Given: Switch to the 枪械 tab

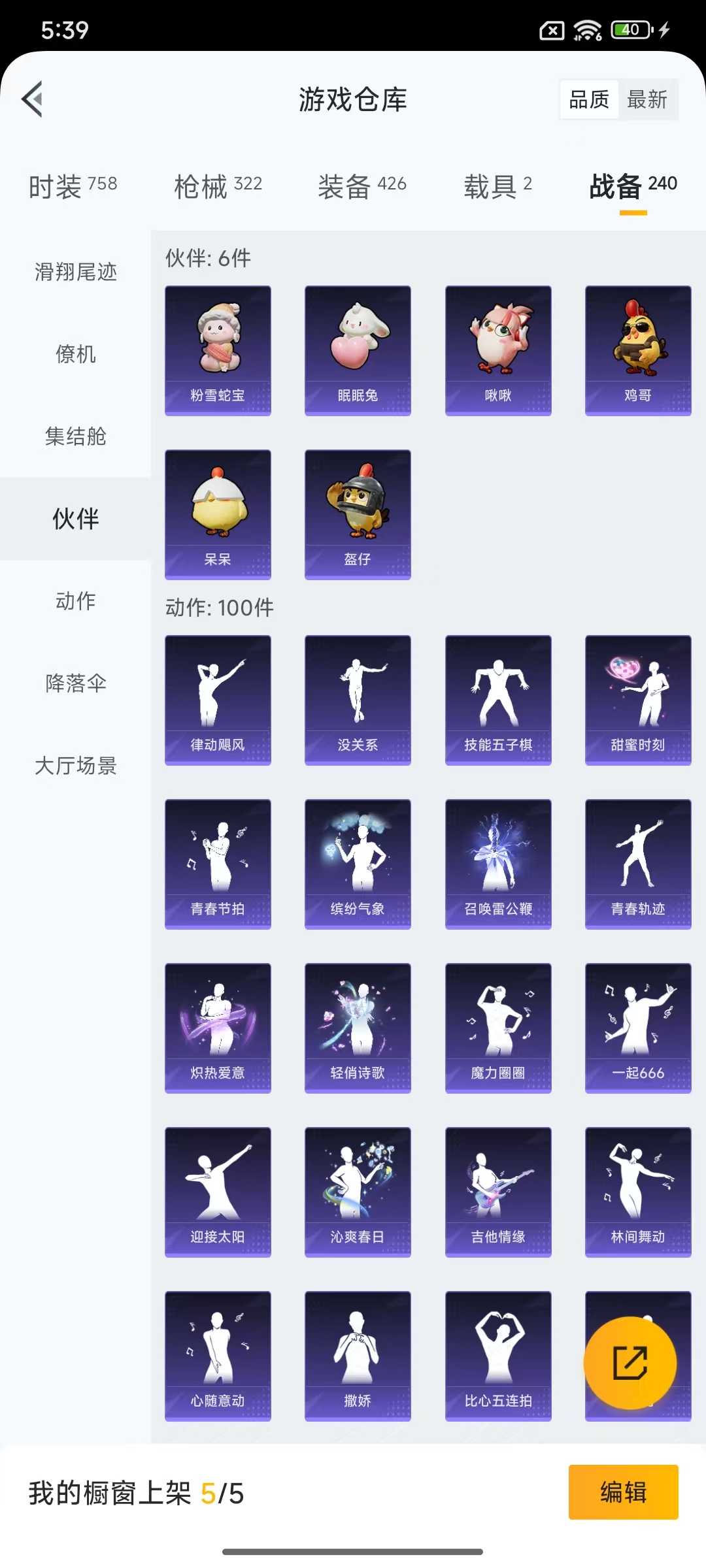Looking at the screenshot, I should click(218, 186).
